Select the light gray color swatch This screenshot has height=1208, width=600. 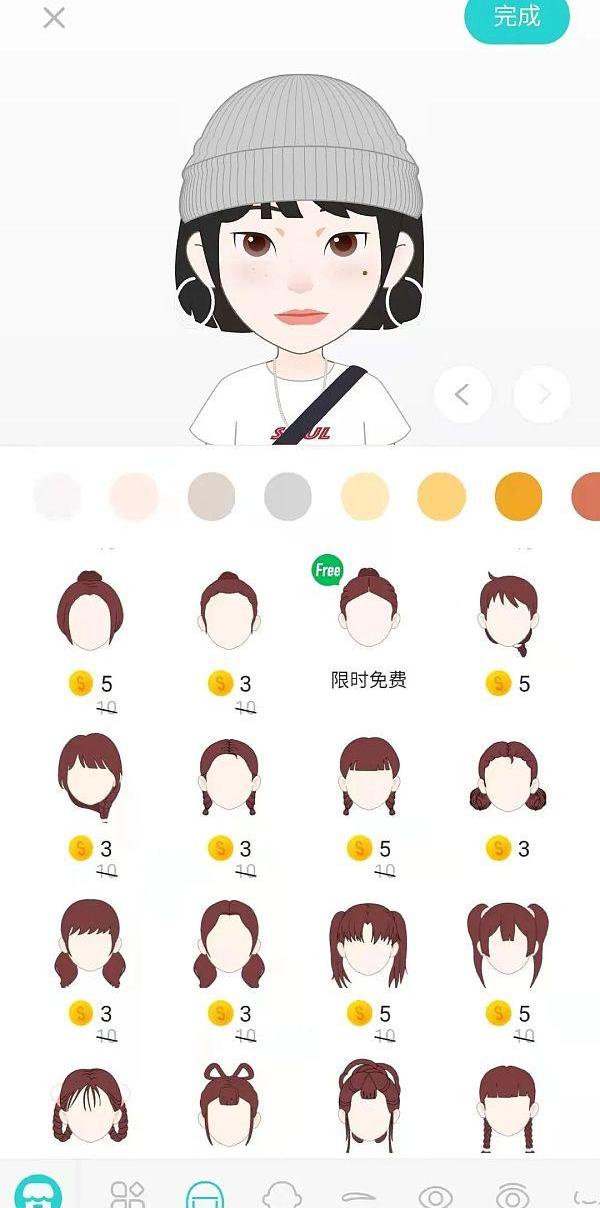(288, 497)
